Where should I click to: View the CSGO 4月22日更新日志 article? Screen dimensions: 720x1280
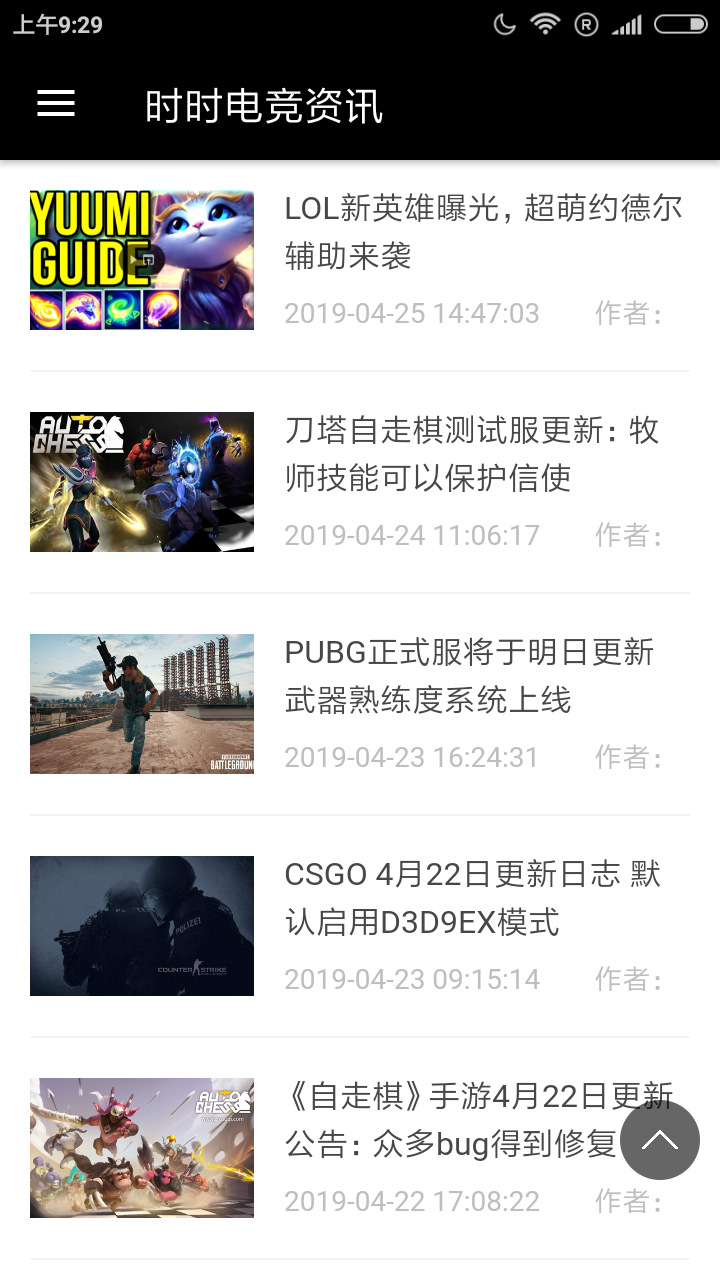pyautogui.click(x=472, y=898)
